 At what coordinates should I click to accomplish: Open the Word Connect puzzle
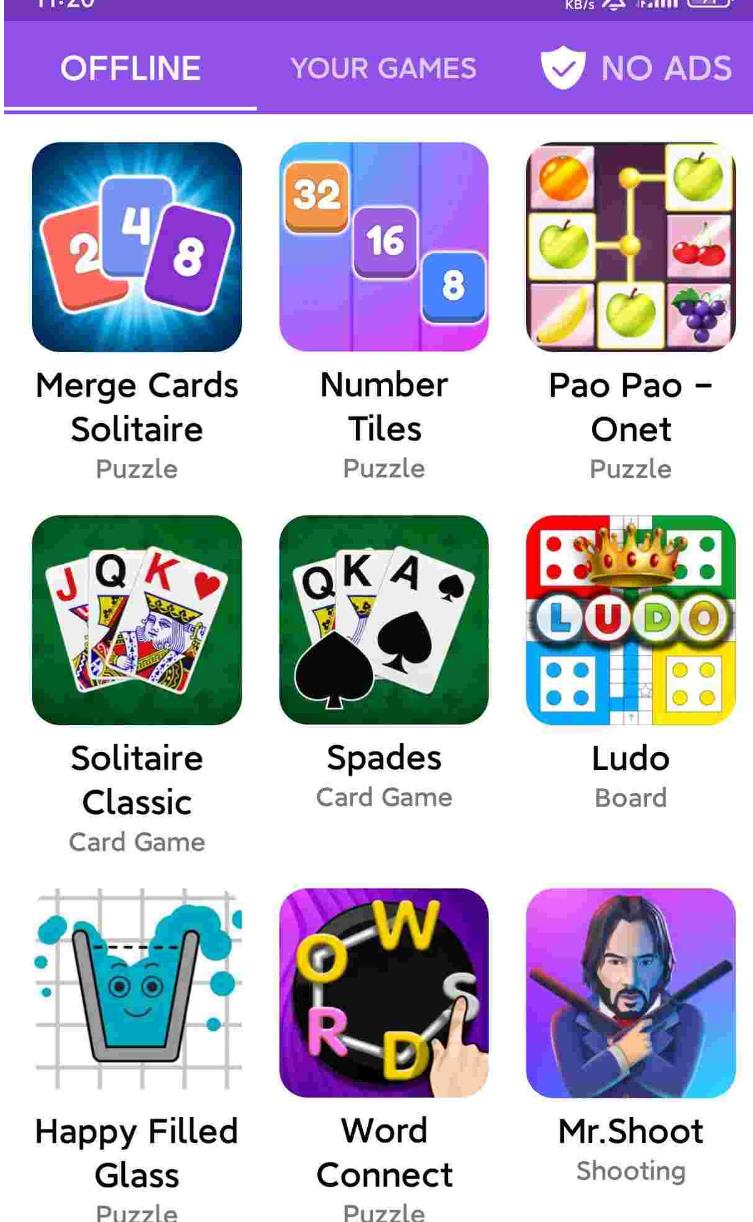click(x=384, y=993)
